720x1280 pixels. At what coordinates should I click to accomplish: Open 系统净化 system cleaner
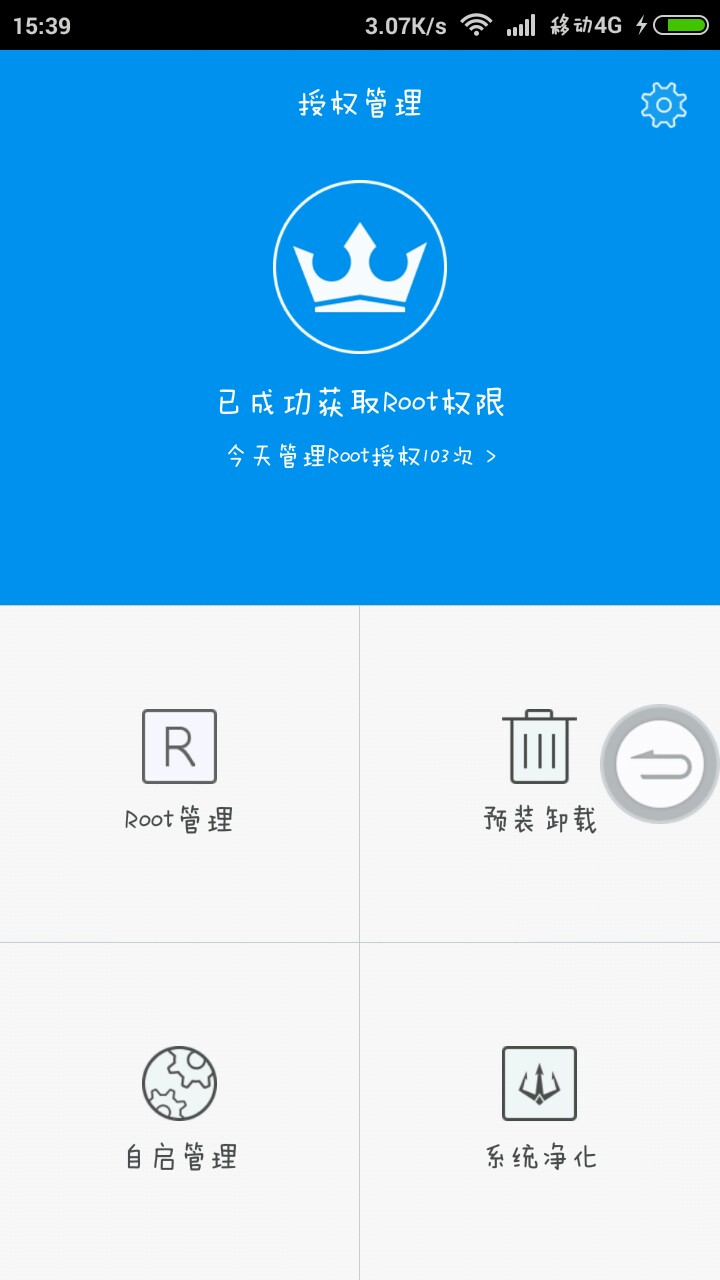(539, 1108)
